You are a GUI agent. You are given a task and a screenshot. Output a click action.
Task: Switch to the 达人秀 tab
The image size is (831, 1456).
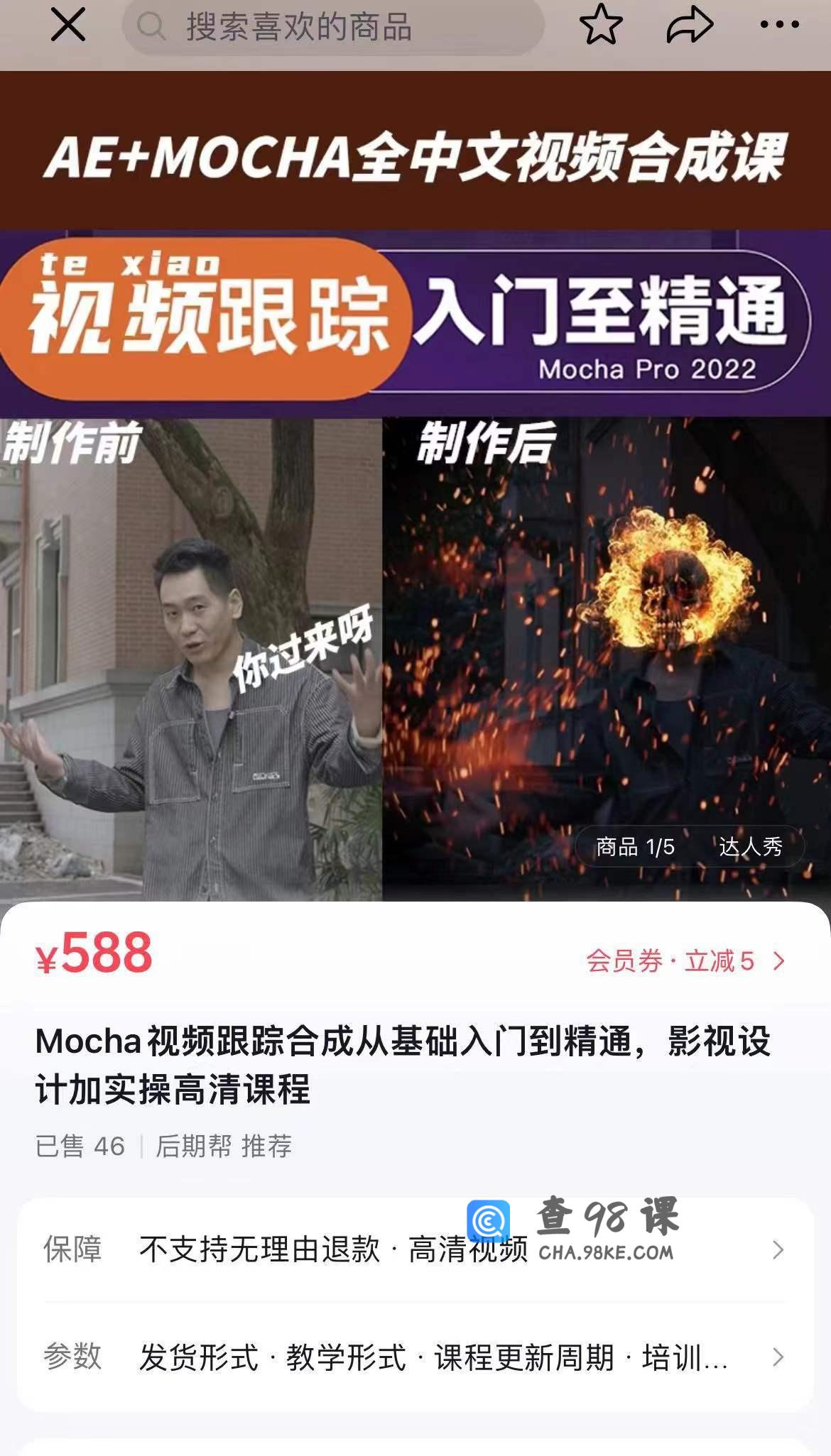(750, 846)
